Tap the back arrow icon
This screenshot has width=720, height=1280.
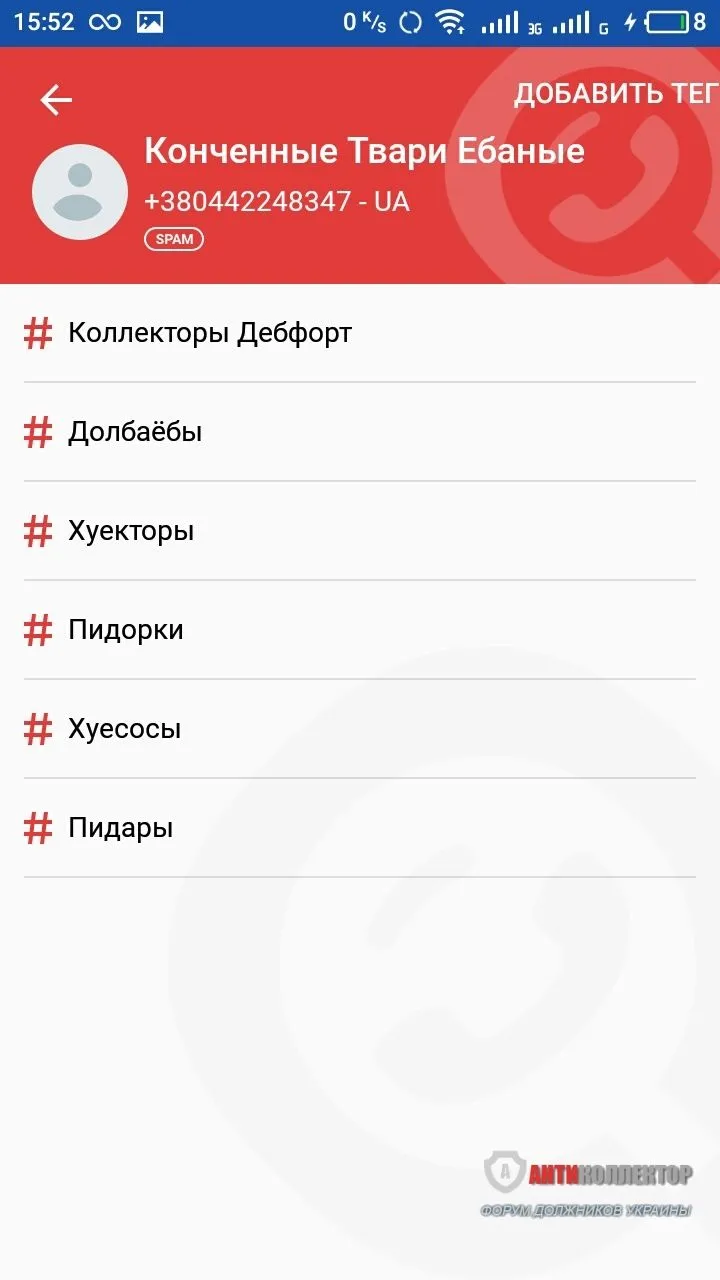pyautogui.click(x=55, y=99)
